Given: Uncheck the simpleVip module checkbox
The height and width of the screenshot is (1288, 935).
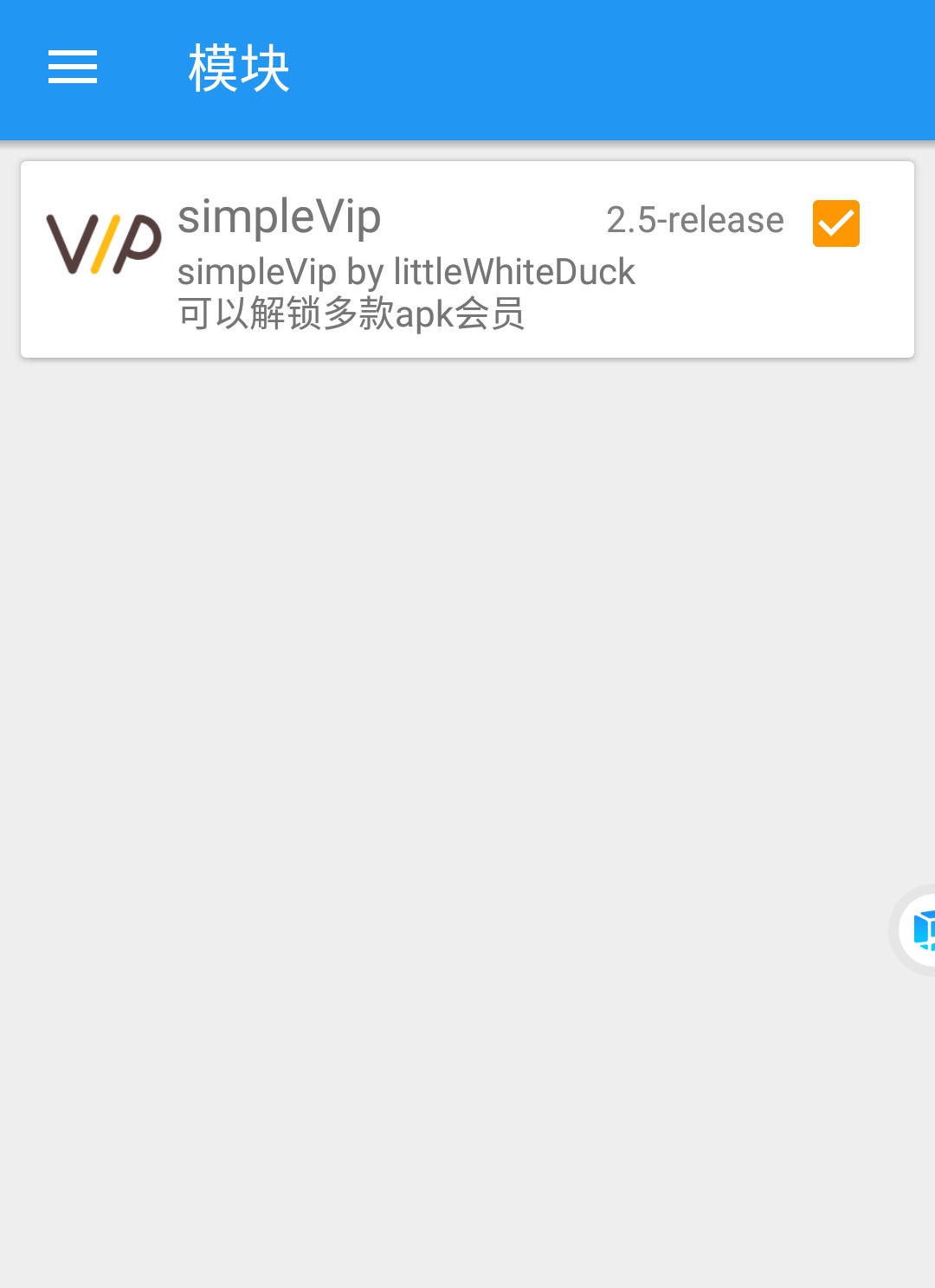Looking at the screenshot, I should point(835,223).
